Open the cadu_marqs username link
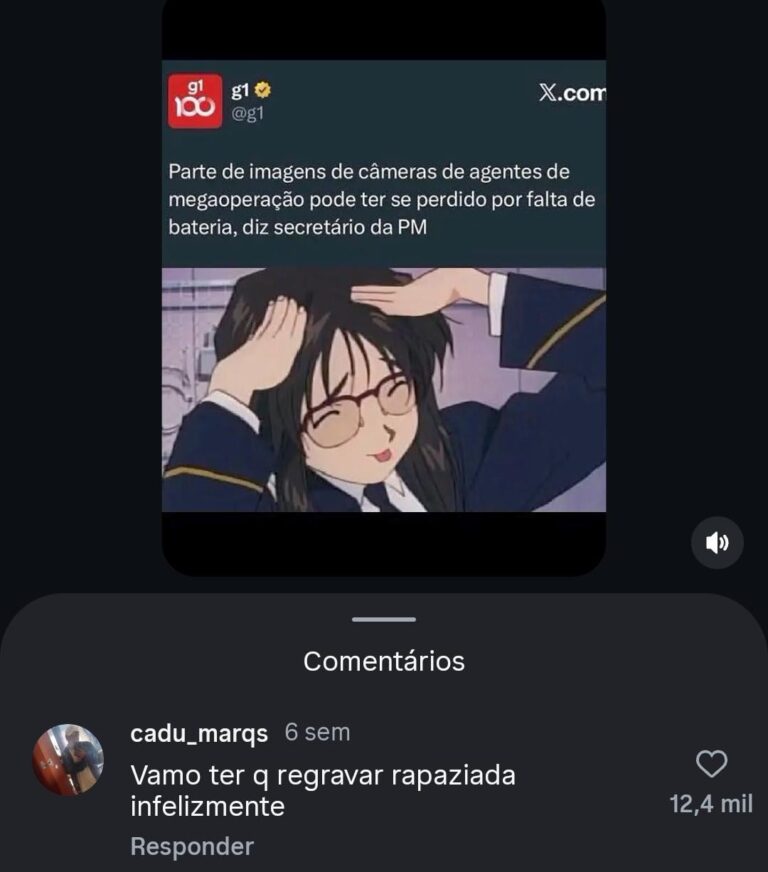The width and height of the screenshot is (768, 872). coord(199,733)
